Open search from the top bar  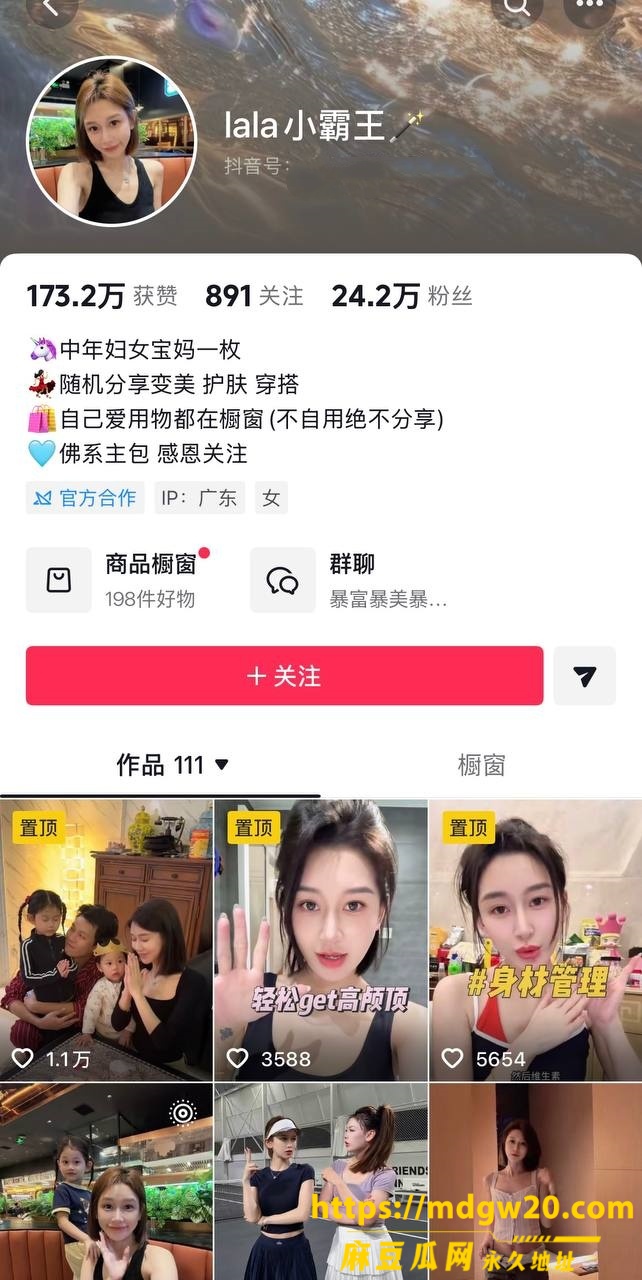click(x=517, y=8)
